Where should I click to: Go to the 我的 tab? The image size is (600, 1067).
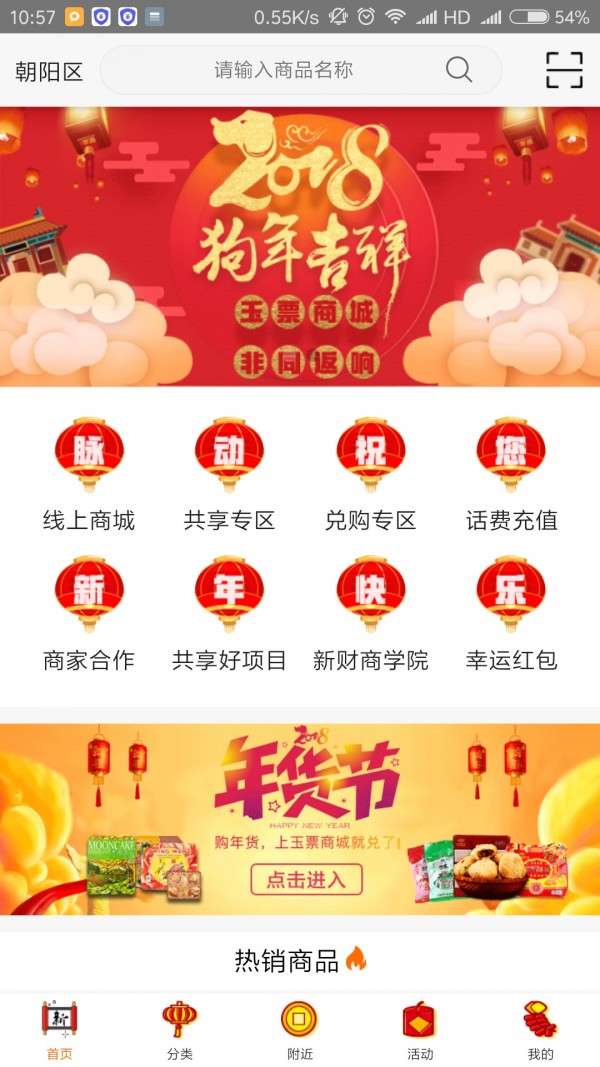540,1030
